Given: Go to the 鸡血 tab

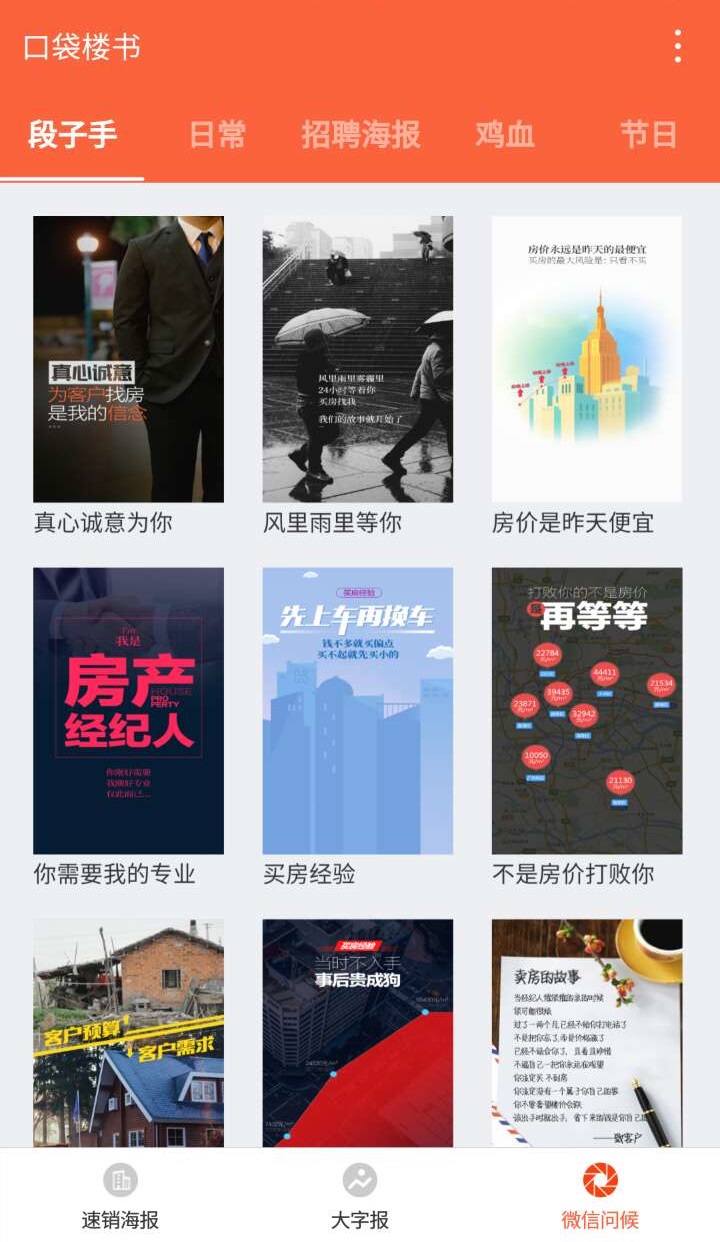Looking at the screenshot, I should (505, 134).
